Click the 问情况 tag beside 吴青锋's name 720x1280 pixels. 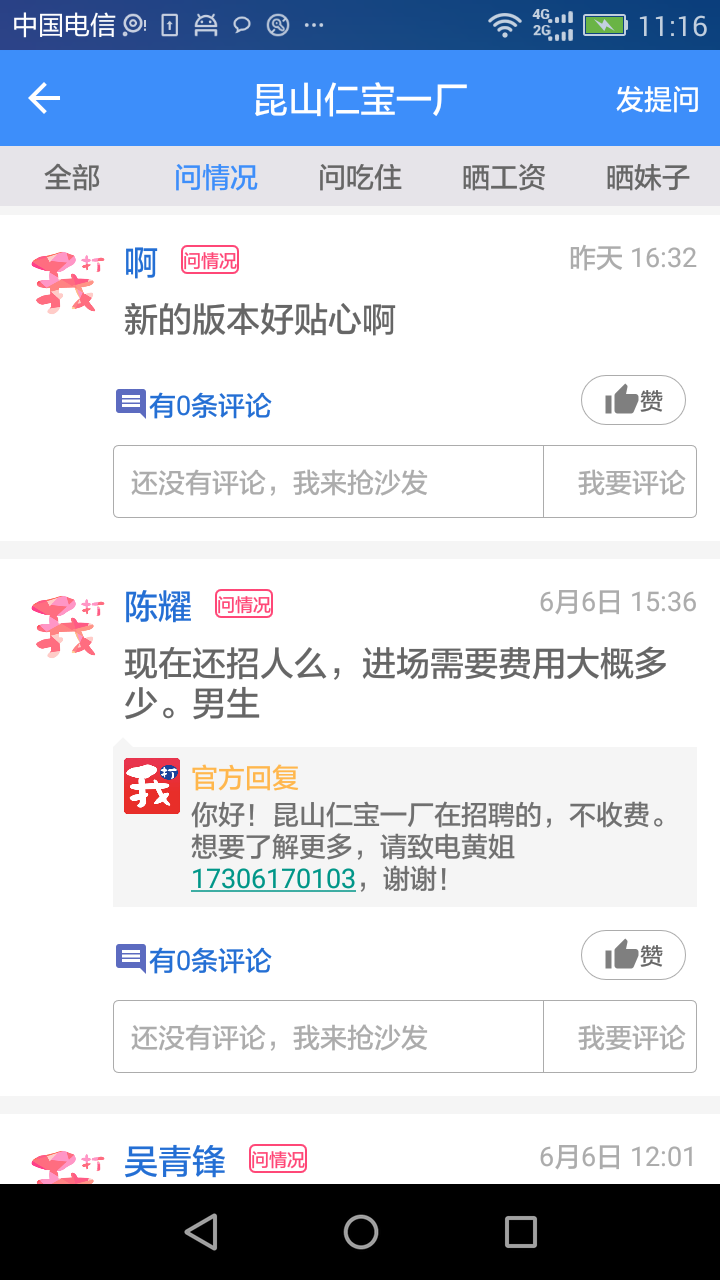point(278,1160)
